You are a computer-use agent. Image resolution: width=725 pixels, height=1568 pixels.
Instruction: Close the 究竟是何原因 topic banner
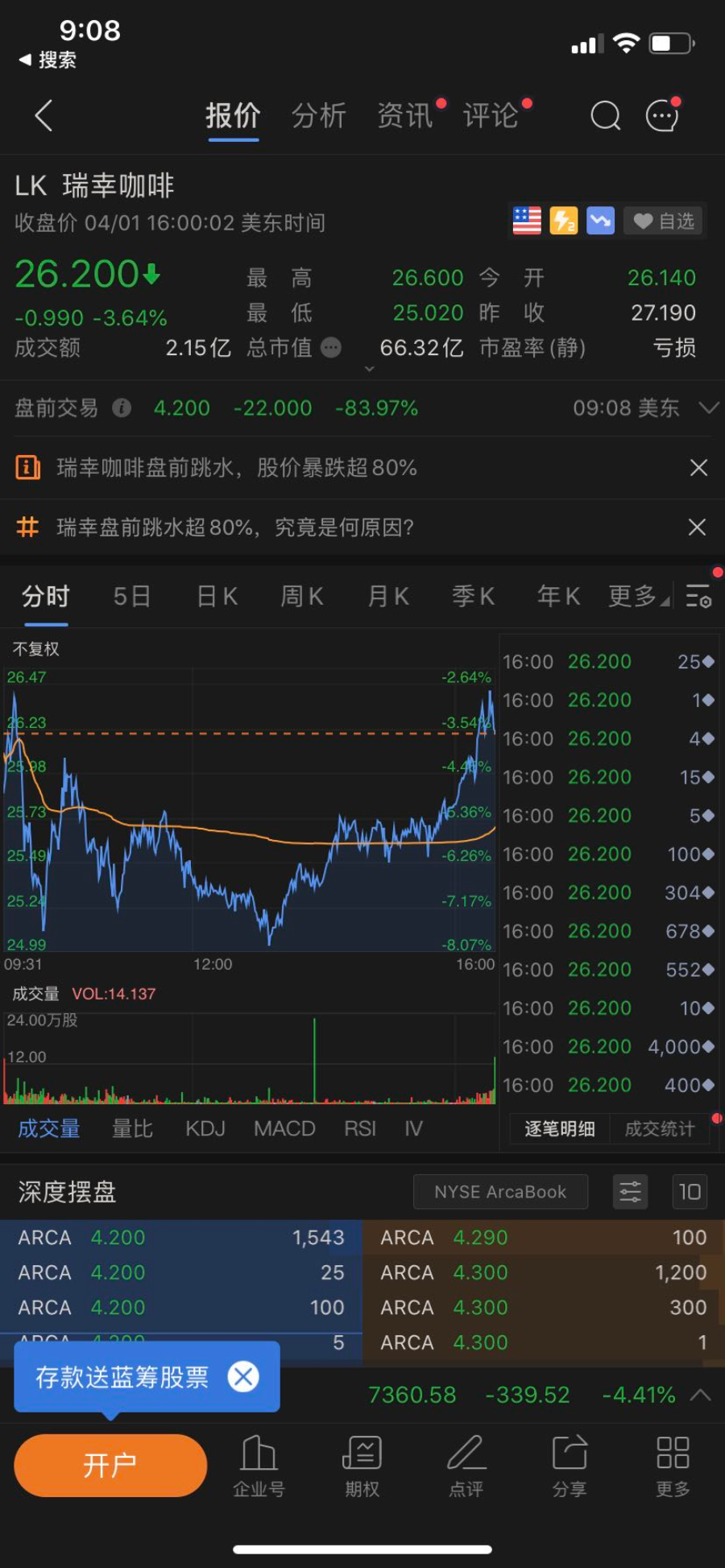point(698,527)
